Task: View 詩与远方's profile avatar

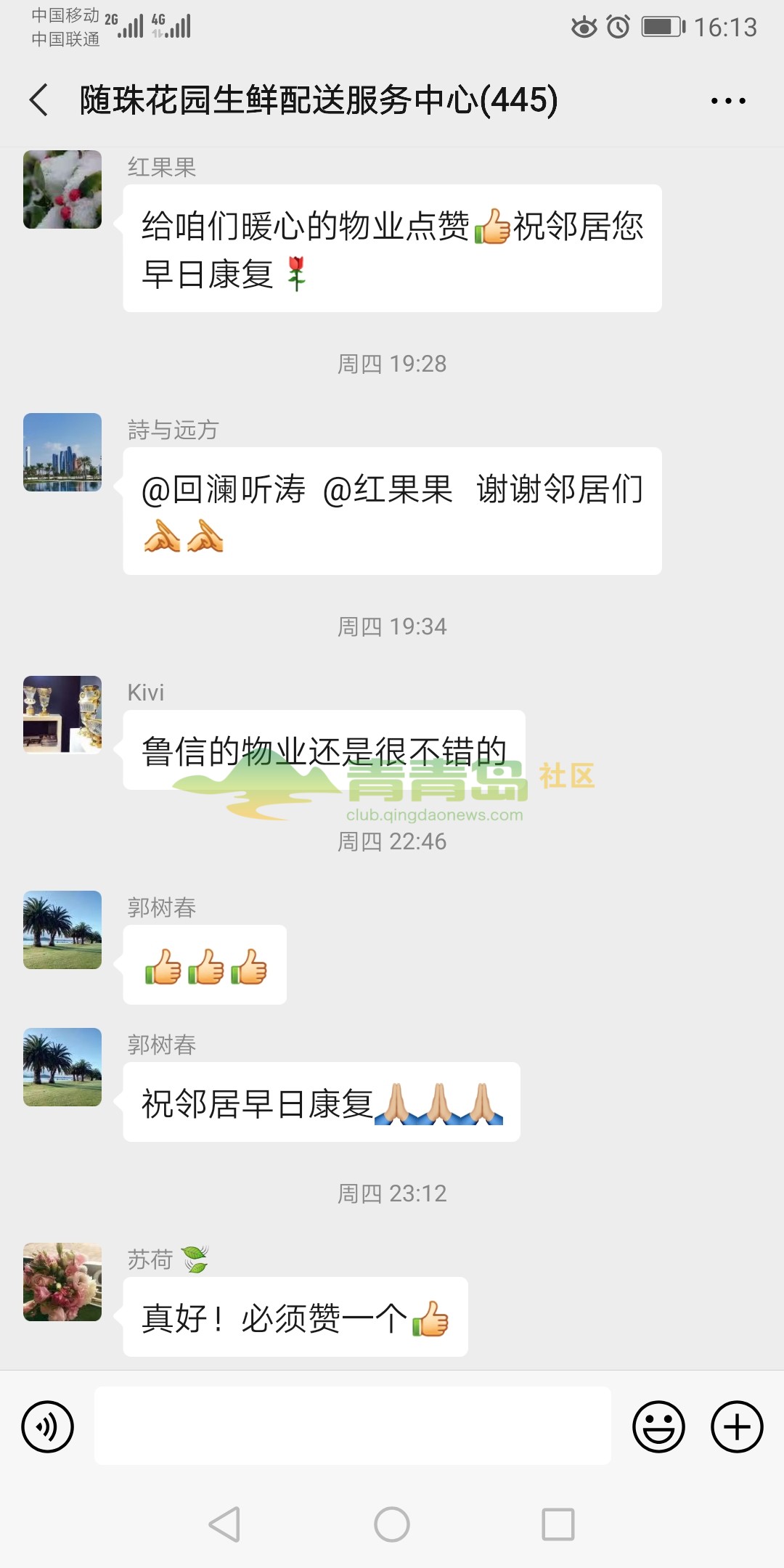Action: click(x=62, y=452)
